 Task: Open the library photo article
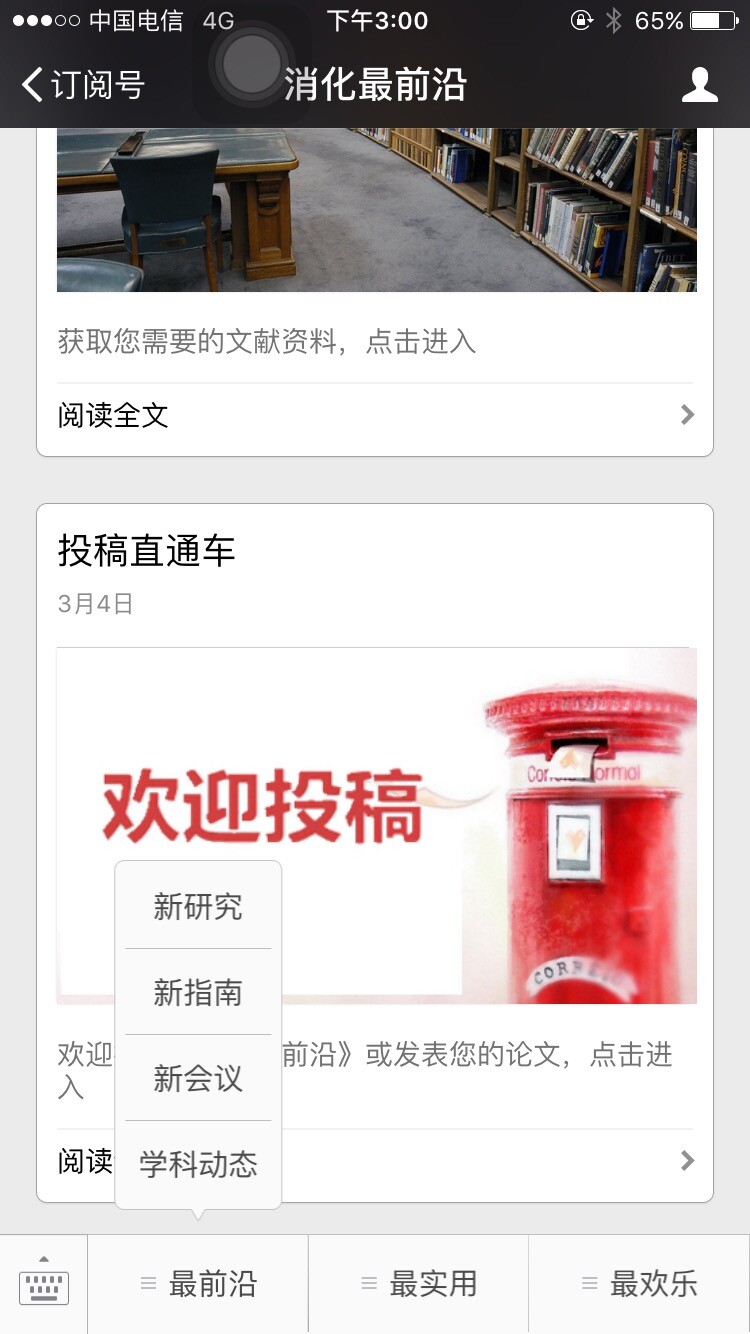click(376, 210)
